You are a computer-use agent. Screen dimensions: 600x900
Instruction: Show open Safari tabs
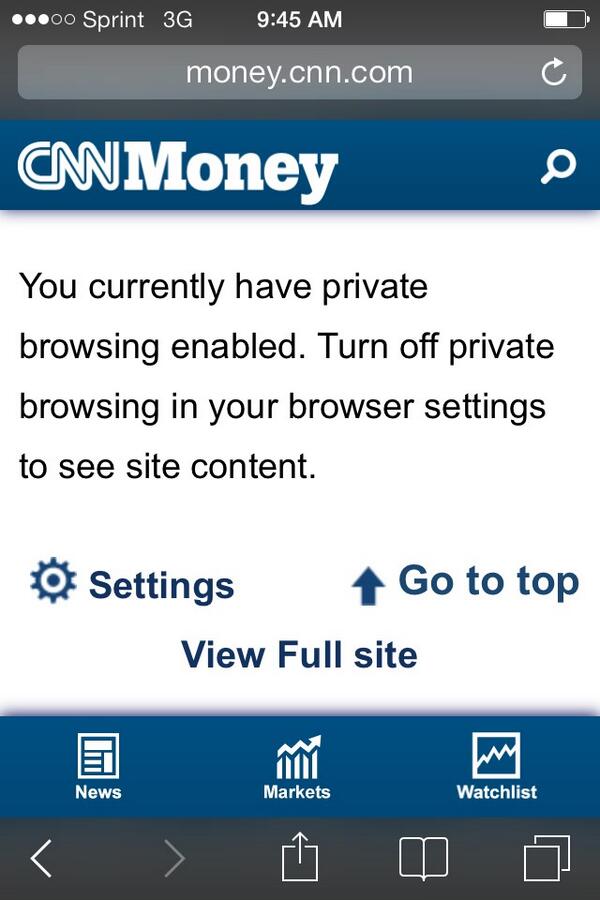coord(547,858)
